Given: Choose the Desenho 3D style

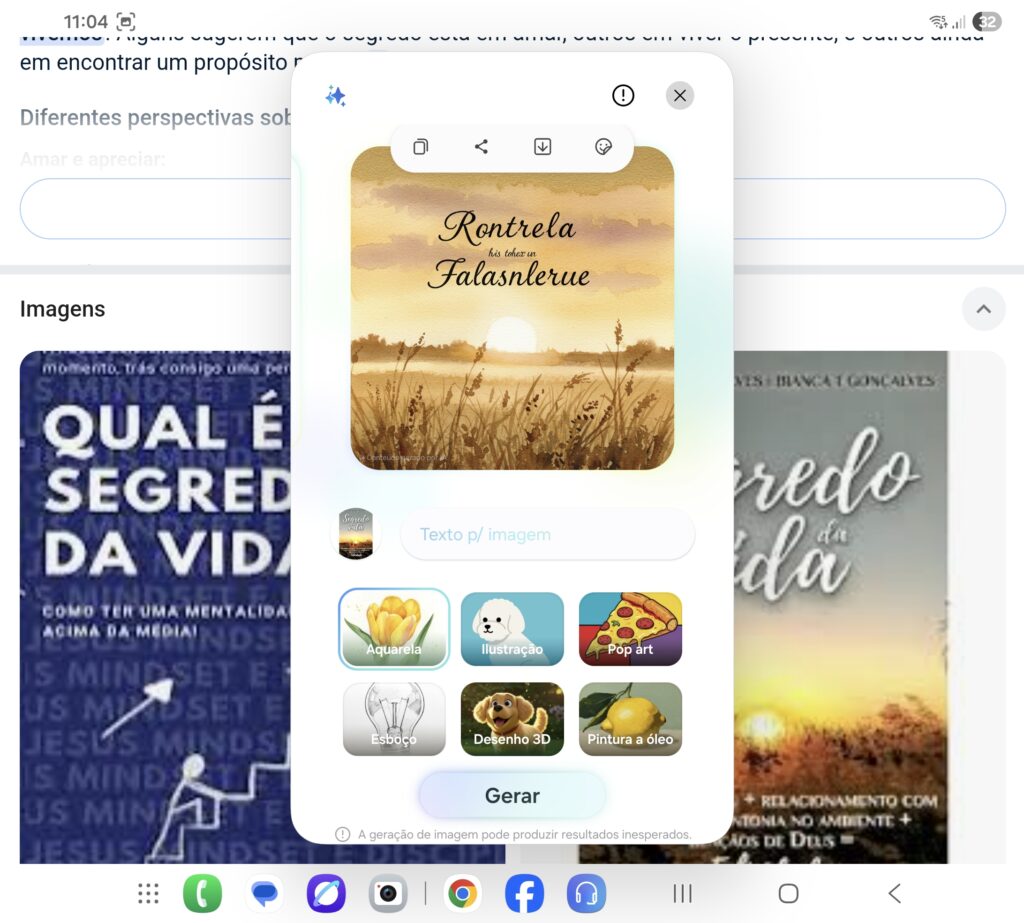Looking at the screenshot, I should pos(512,718).
